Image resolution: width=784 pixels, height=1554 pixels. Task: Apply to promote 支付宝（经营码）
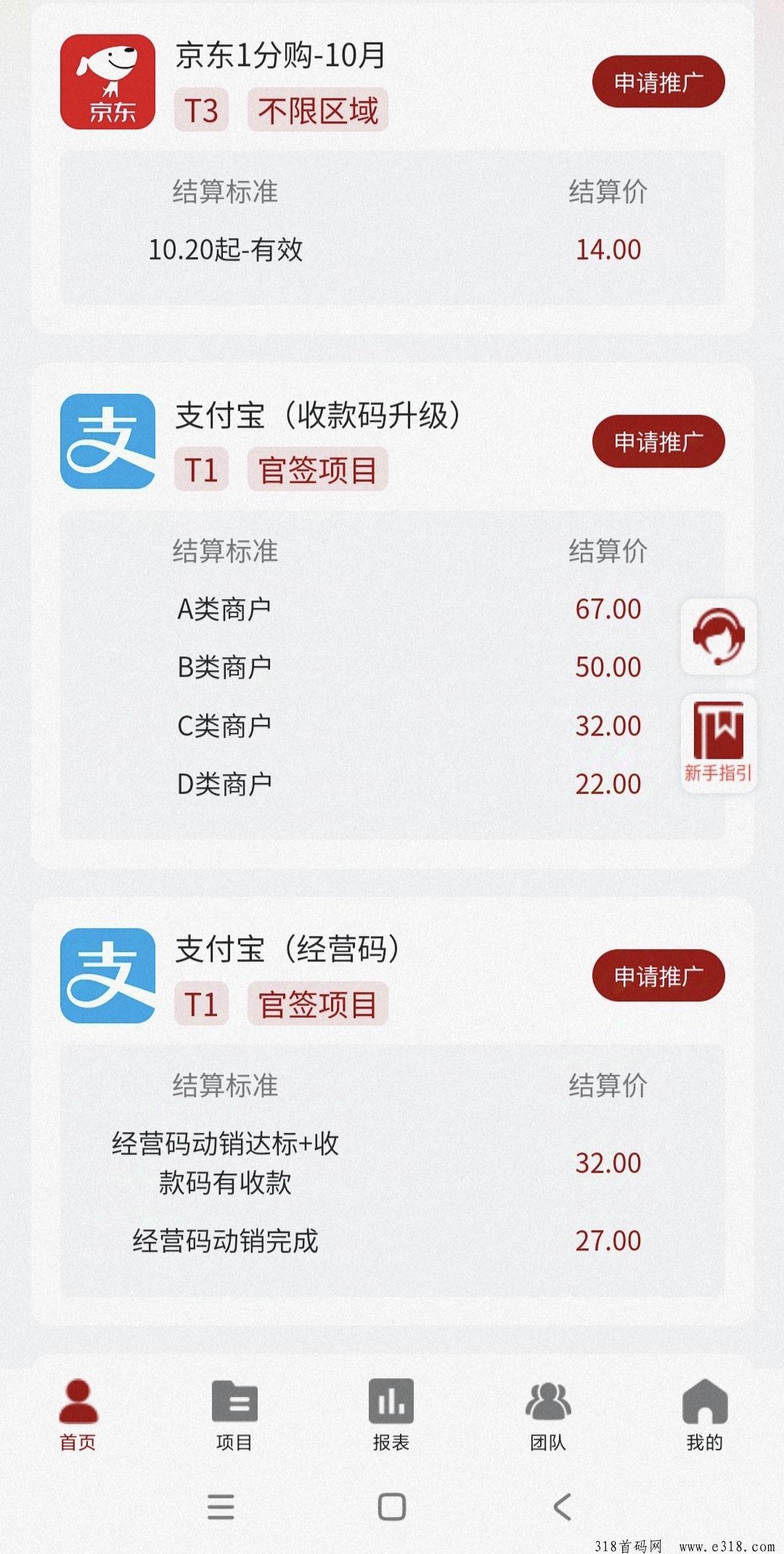coord(658,975)
